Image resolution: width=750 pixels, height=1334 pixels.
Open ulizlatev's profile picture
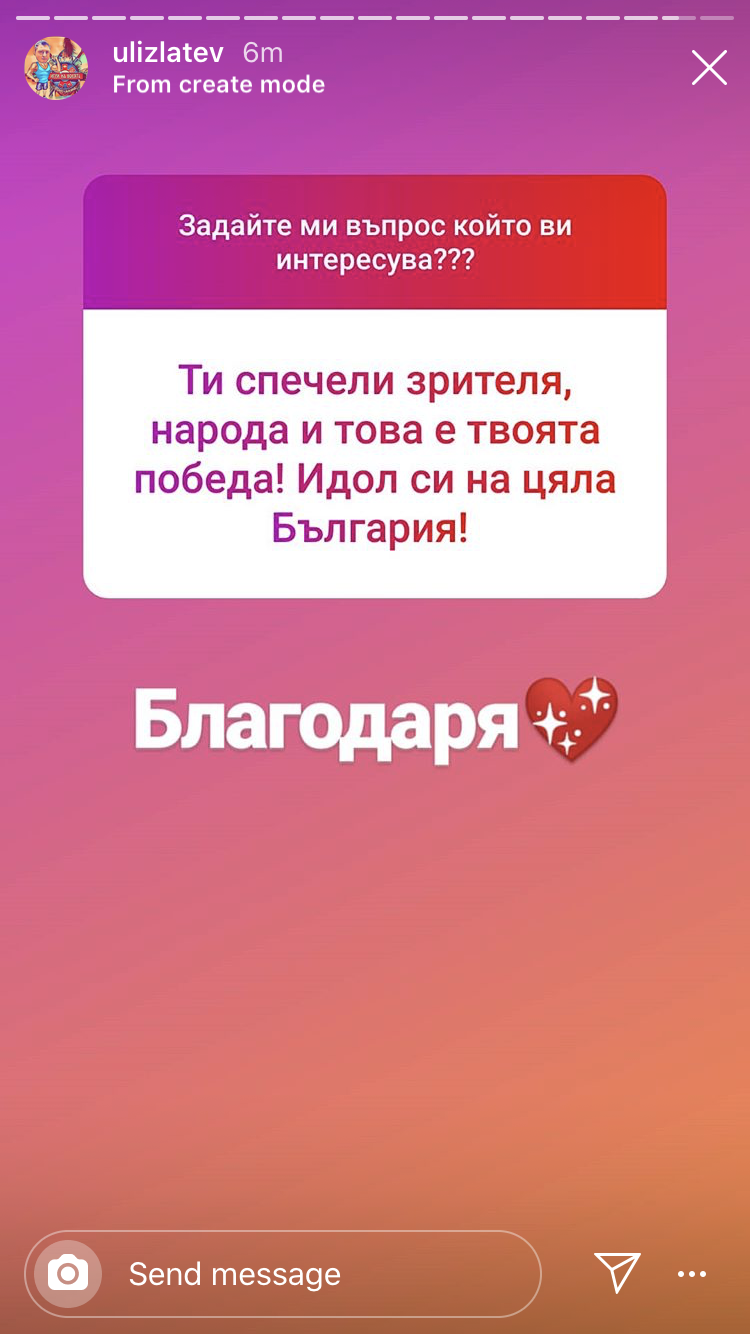tap(56, 68)
